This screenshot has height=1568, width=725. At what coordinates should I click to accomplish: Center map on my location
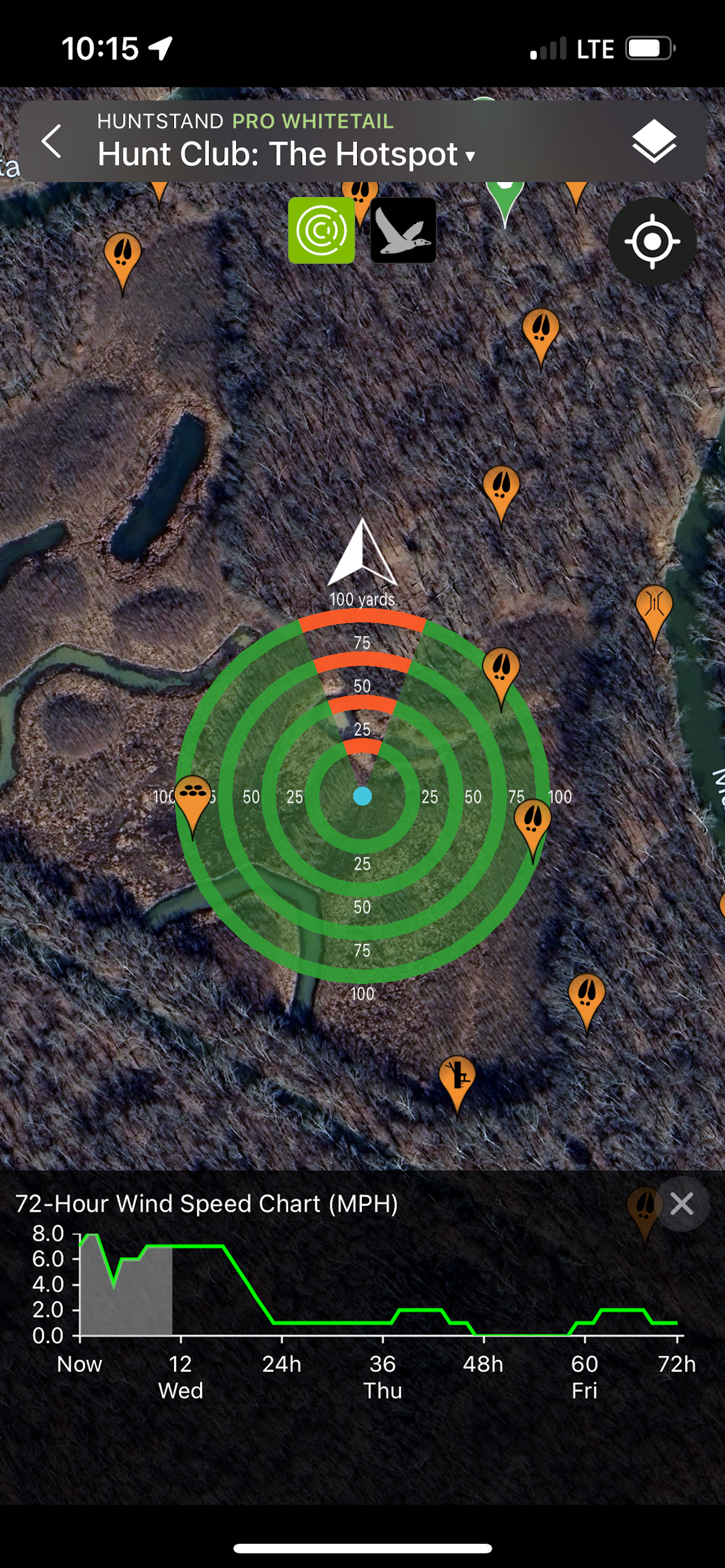click(652, 242)
